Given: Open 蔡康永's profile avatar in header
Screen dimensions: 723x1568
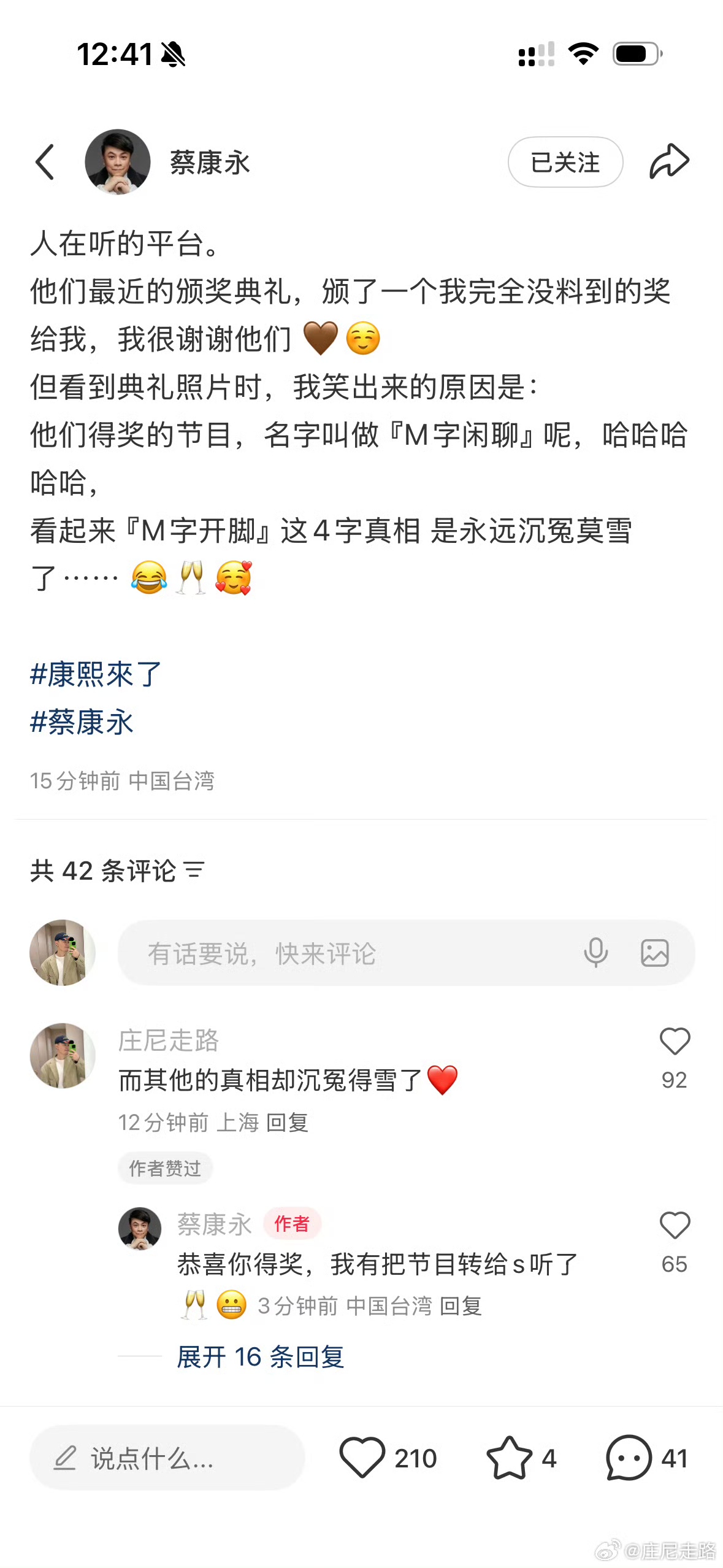Looking at the screenshot, I should pos(118,162).
